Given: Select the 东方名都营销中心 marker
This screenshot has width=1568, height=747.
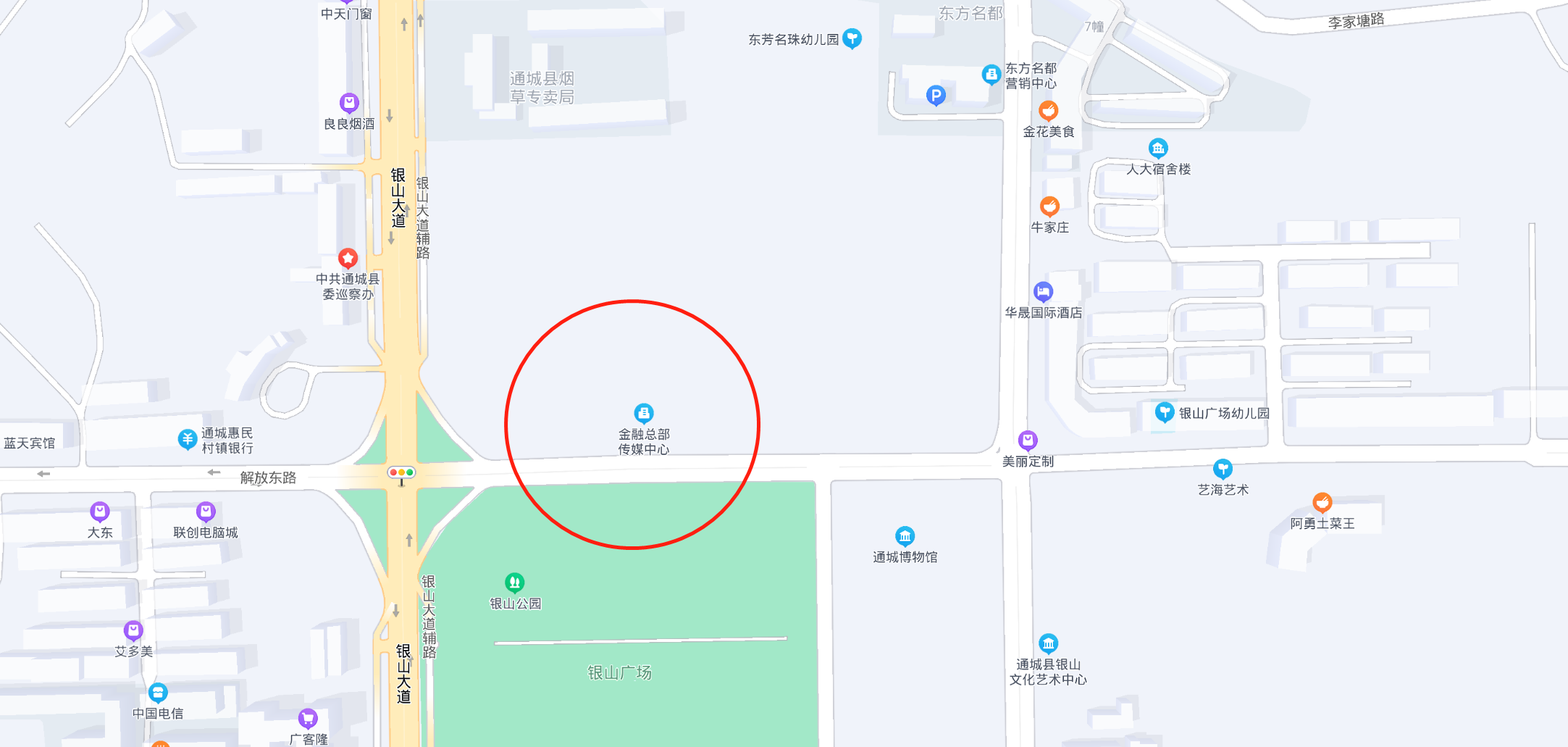Looking at the screenshot, I should 991,74.
